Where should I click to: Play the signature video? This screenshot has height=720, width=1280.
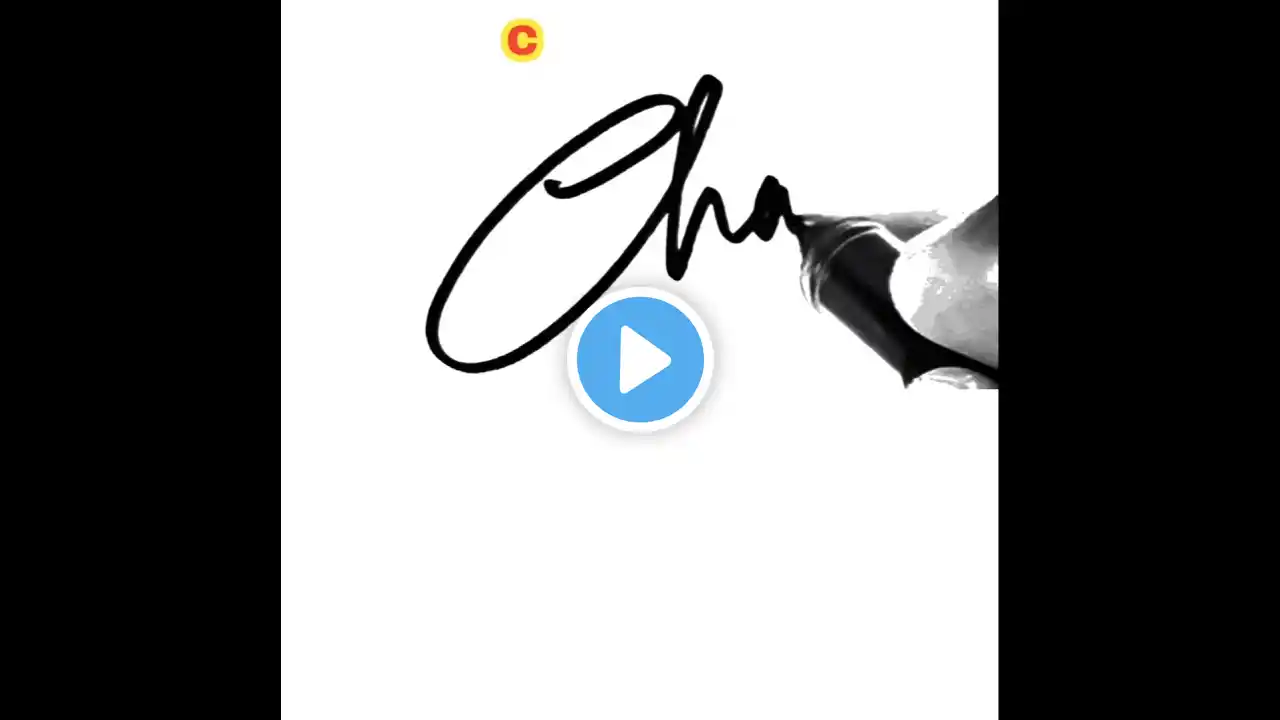click(640, 360)
